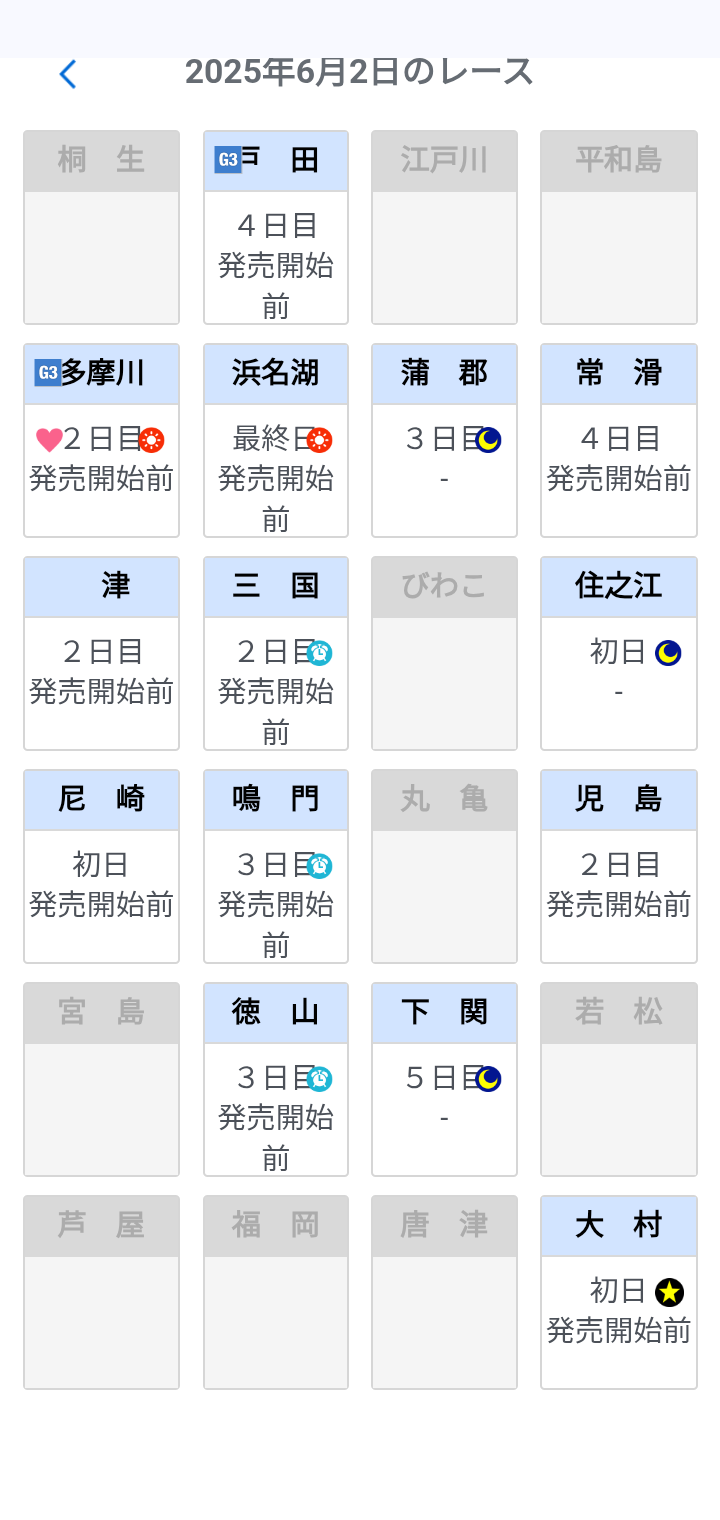Open the 戸田 G3 race card
The height and width of the screenshot is (1520, 720).
point(276,228)
